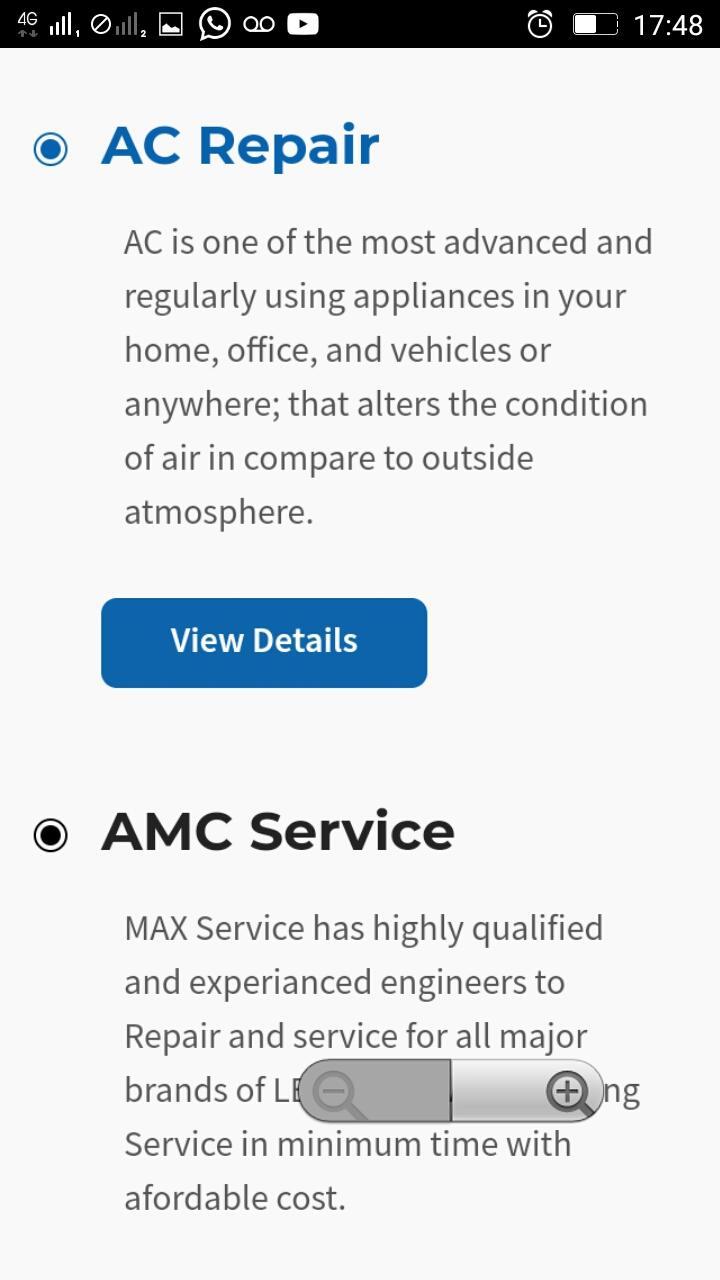Tap the zoom in magnifier icon
This screenshot has height=1280, width=720.
point(568,1092)
